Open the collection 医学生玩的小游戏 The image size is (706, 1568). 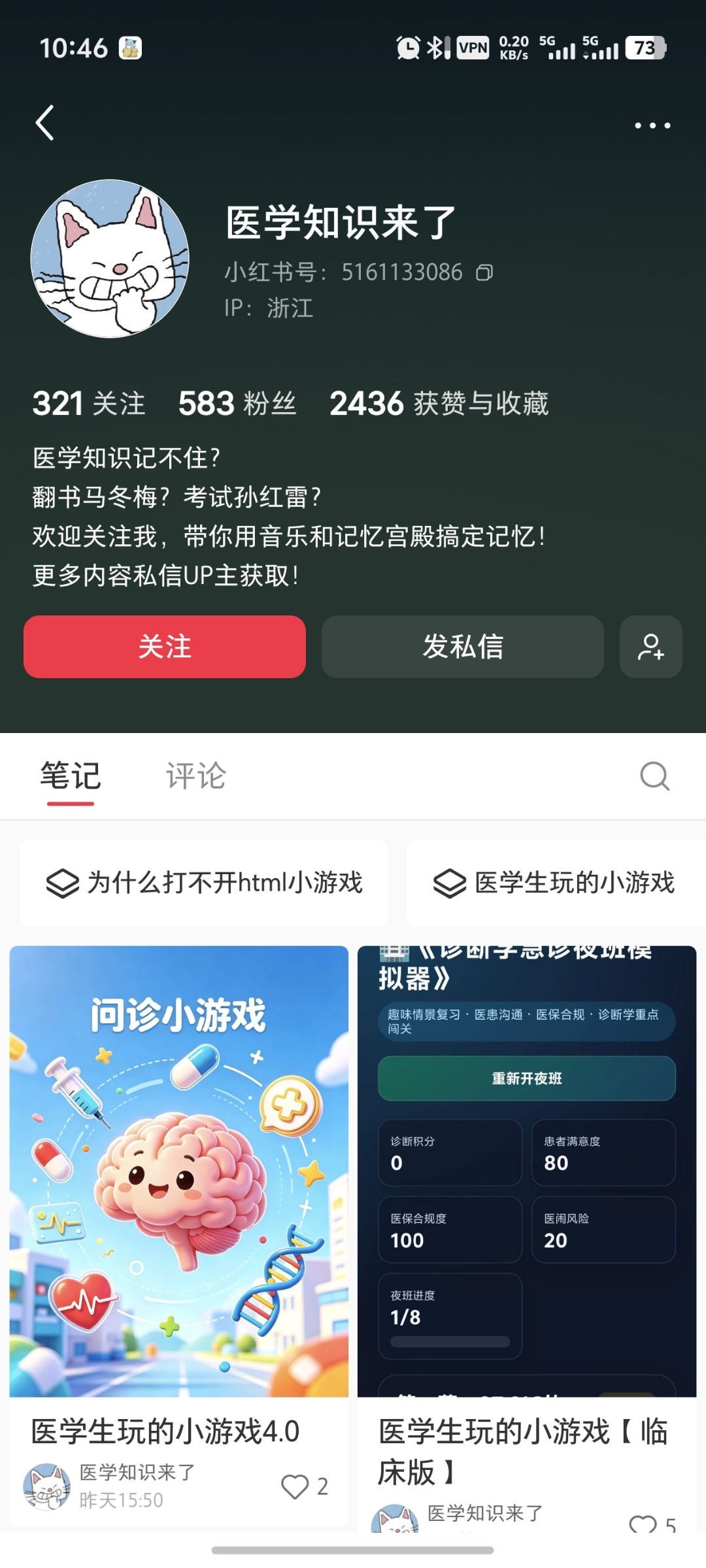click(x=556, y=883)
